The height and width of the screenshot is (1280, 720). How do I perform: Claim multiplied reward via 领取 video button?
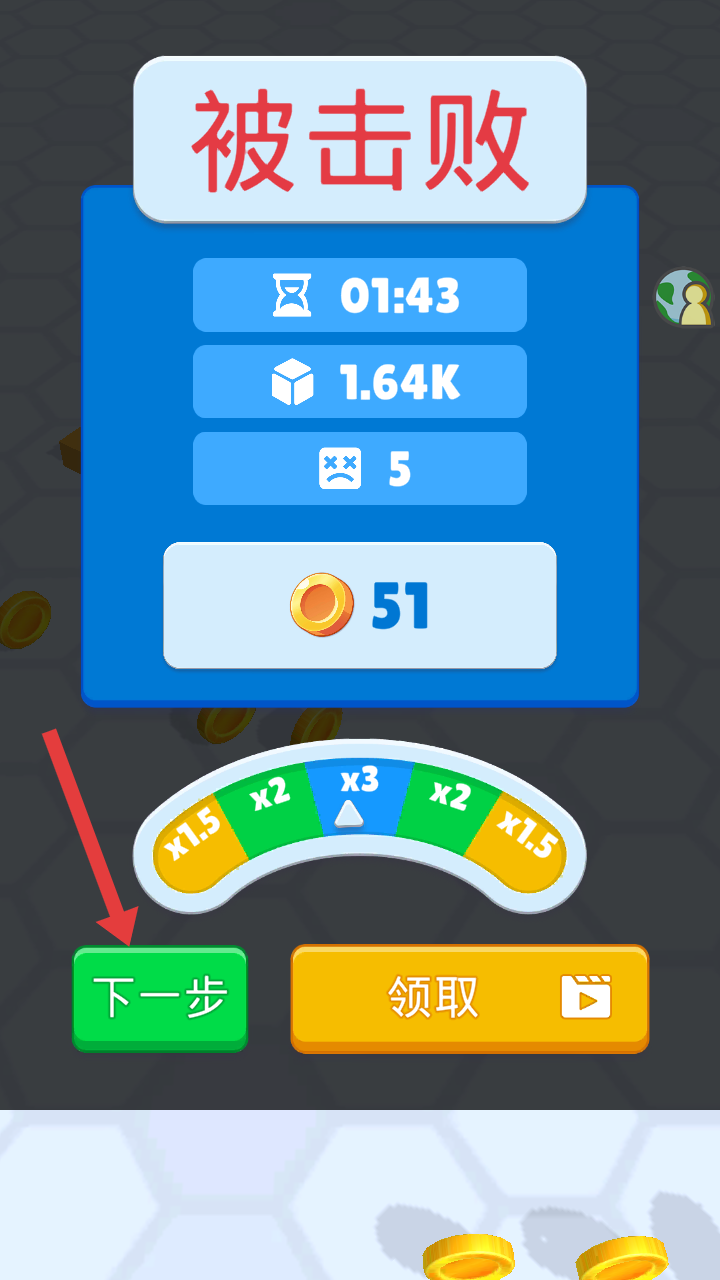[x=470, y=998]
